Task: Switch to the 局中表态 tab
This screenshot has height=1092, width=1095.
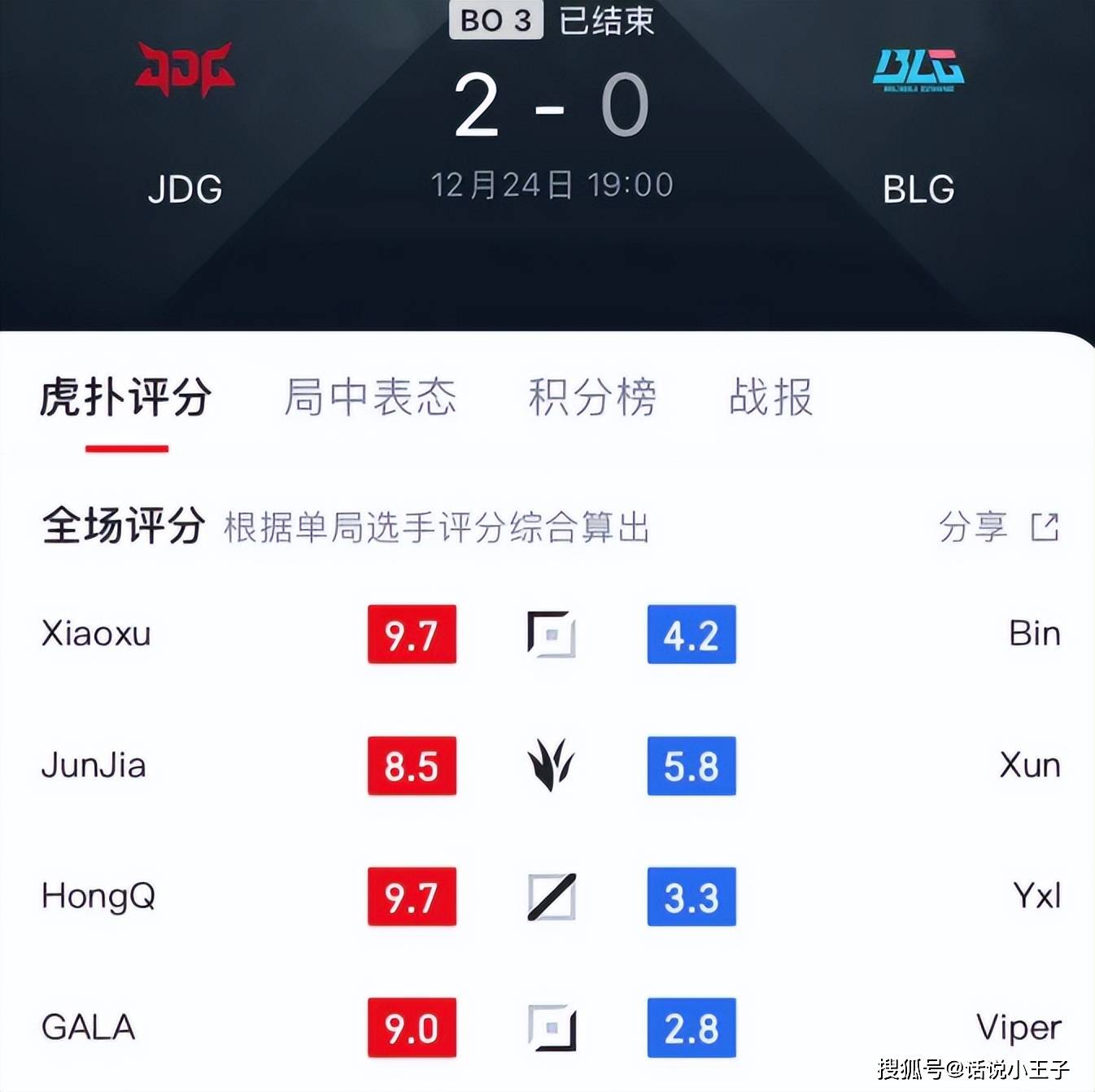Action: coord(370,397)
